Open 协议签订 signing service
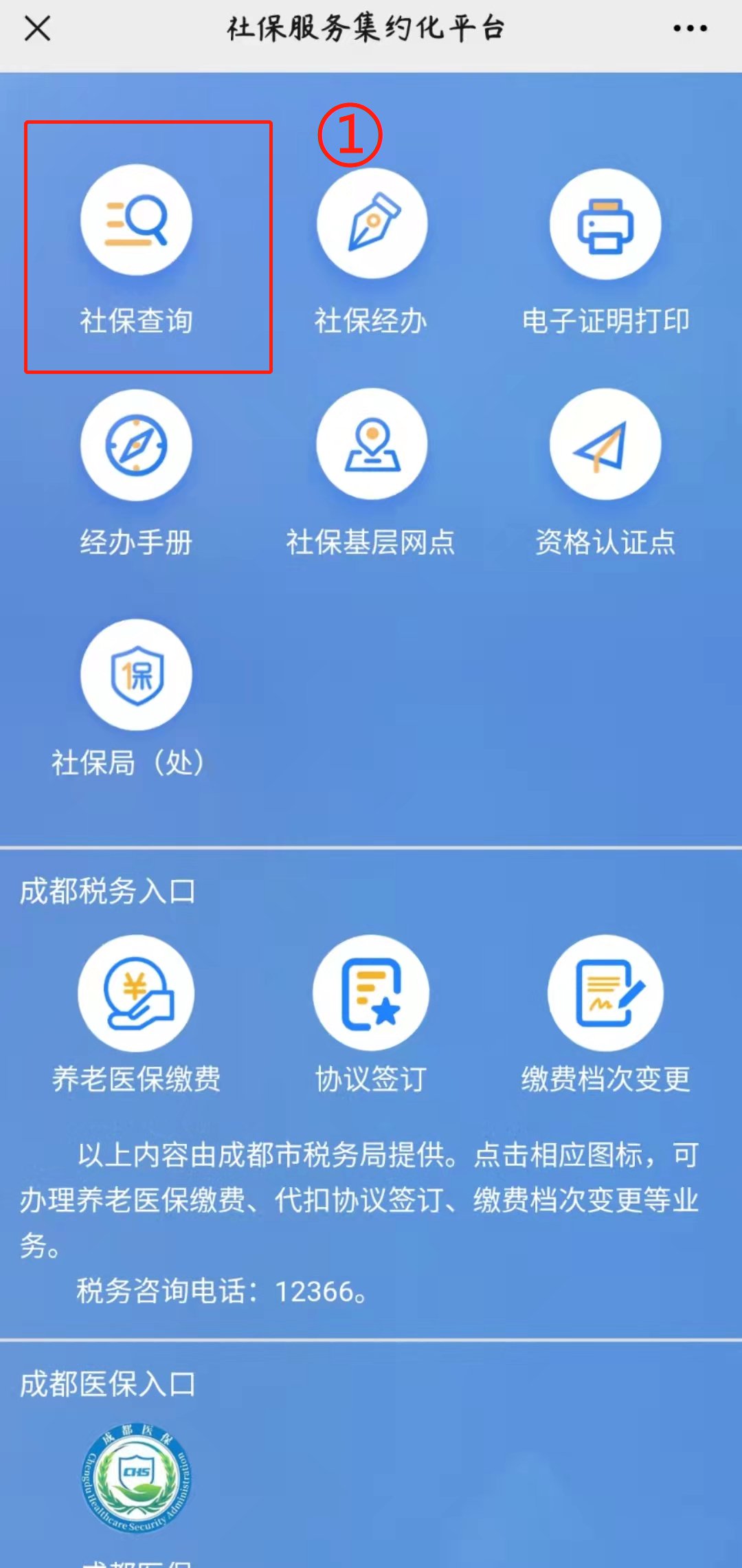 point(371,993)
